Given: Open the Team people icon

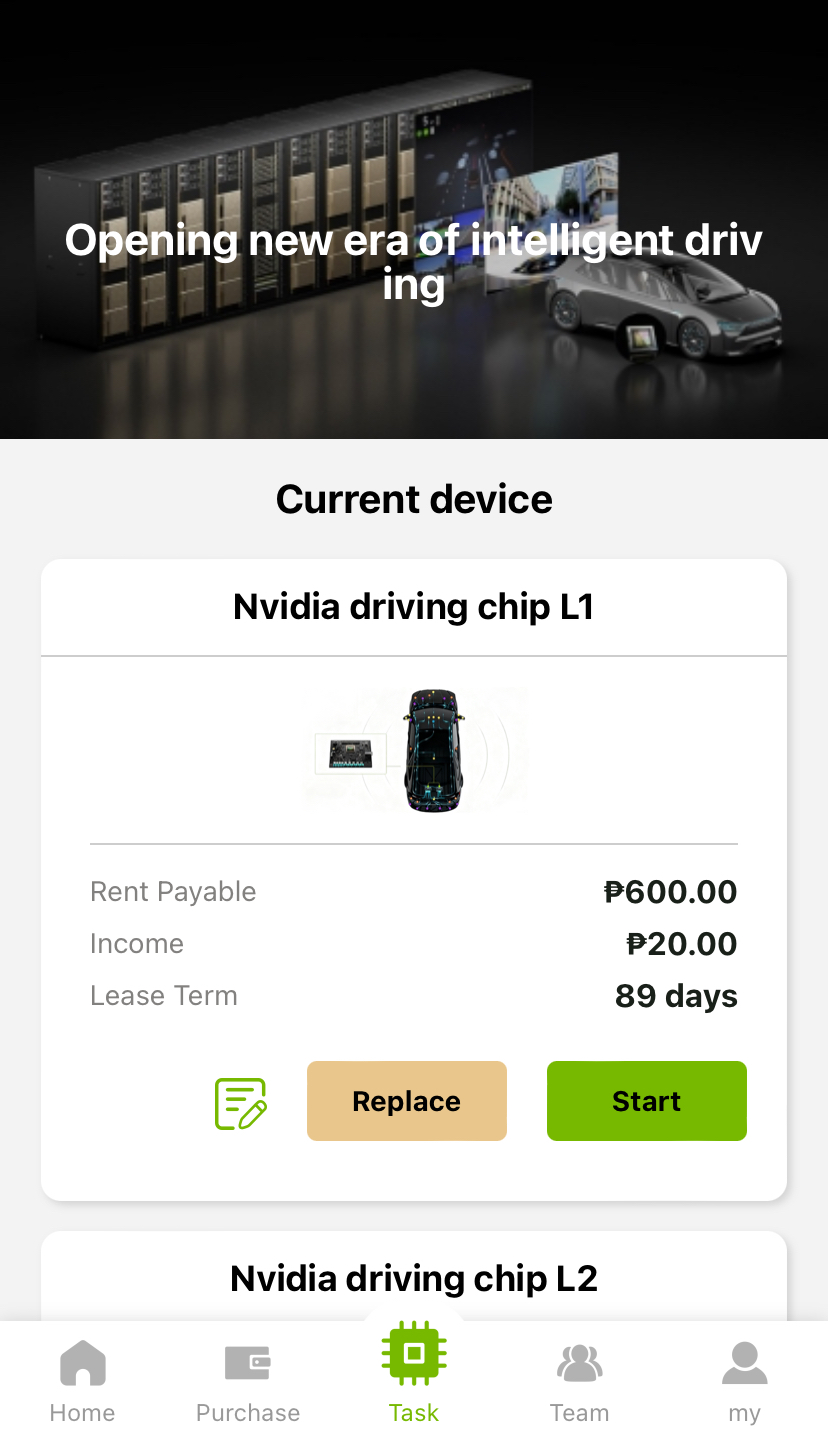Looking at the screenshot, I should [x=579, y=1362].
